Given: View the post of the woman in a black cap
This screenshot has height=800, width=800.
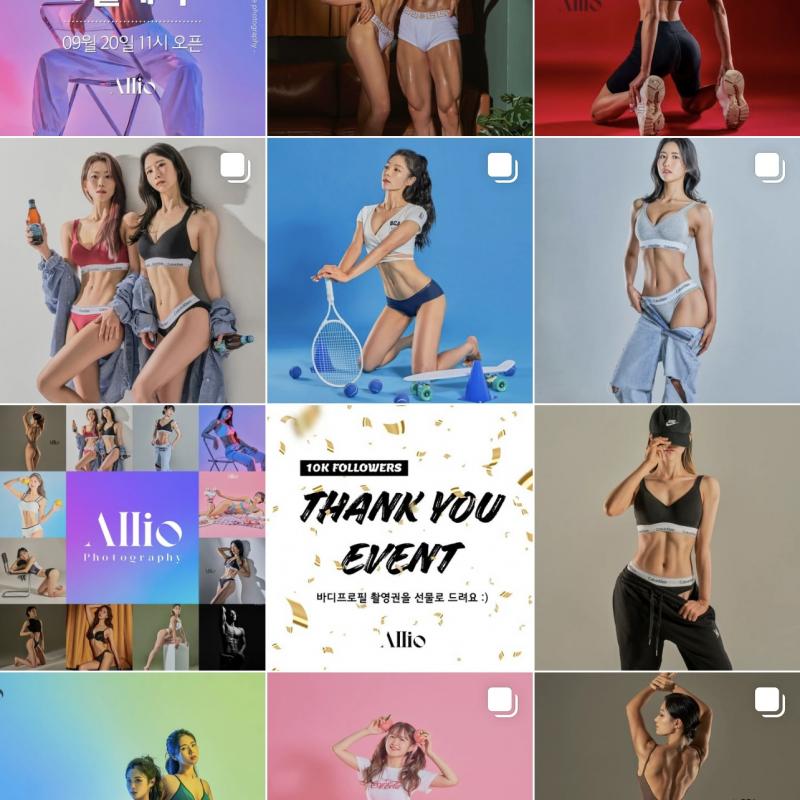Looking at the screenshot, I should tap(667, 537).
